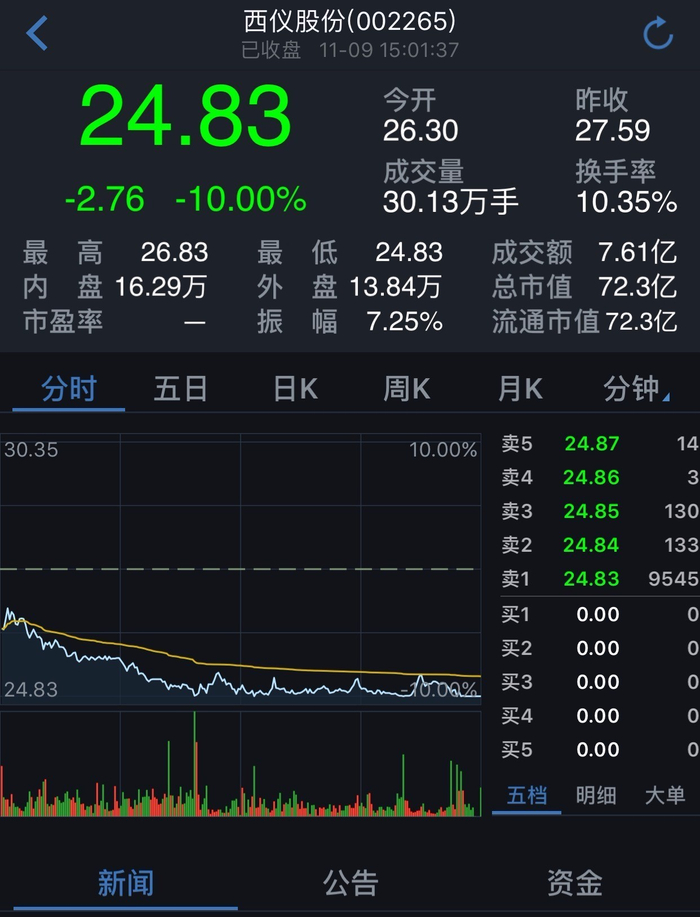This screenshot has width=700, height=917.
Task: Select the 五档 order book tab
Action: 527,795
